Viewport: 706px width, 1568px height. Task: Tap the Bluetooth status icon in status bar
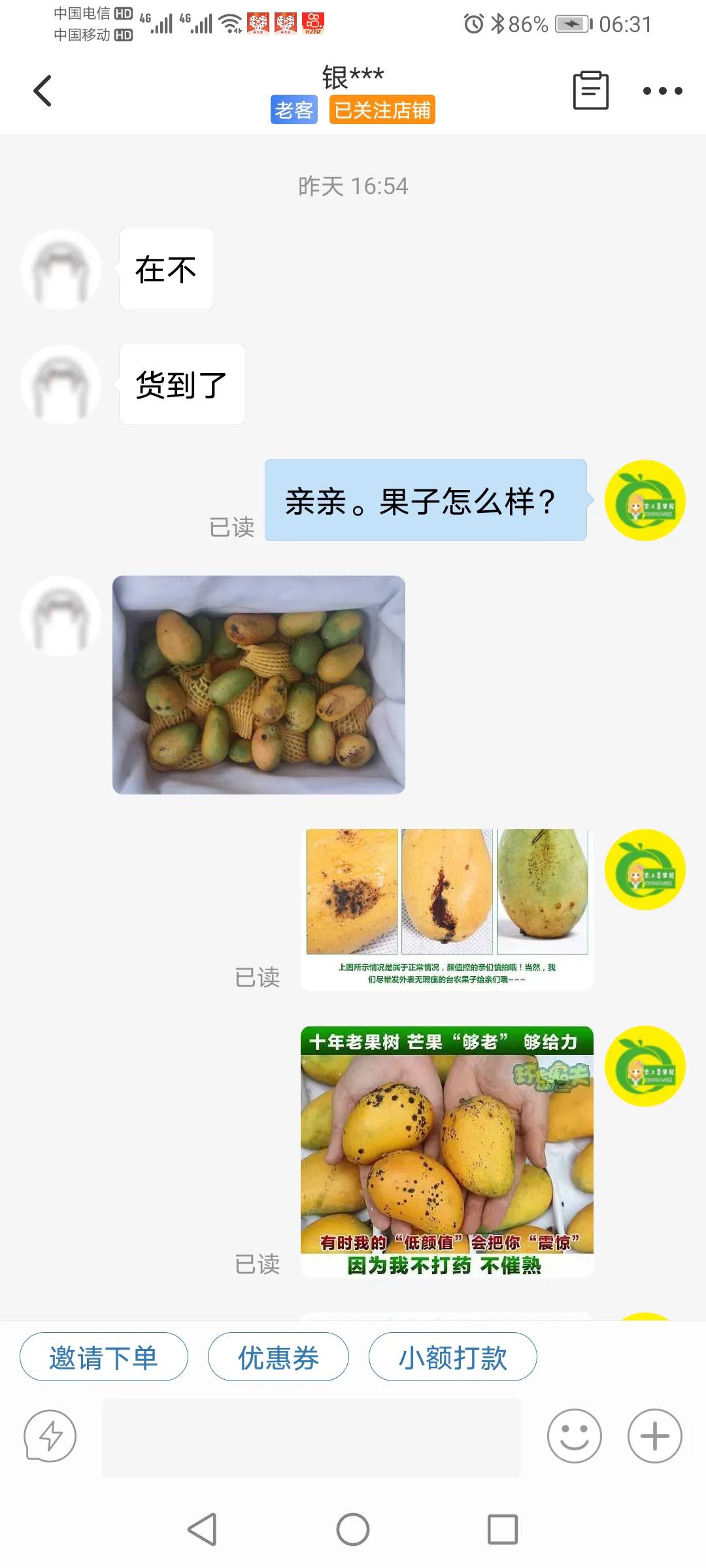click(x=499, y=22)
